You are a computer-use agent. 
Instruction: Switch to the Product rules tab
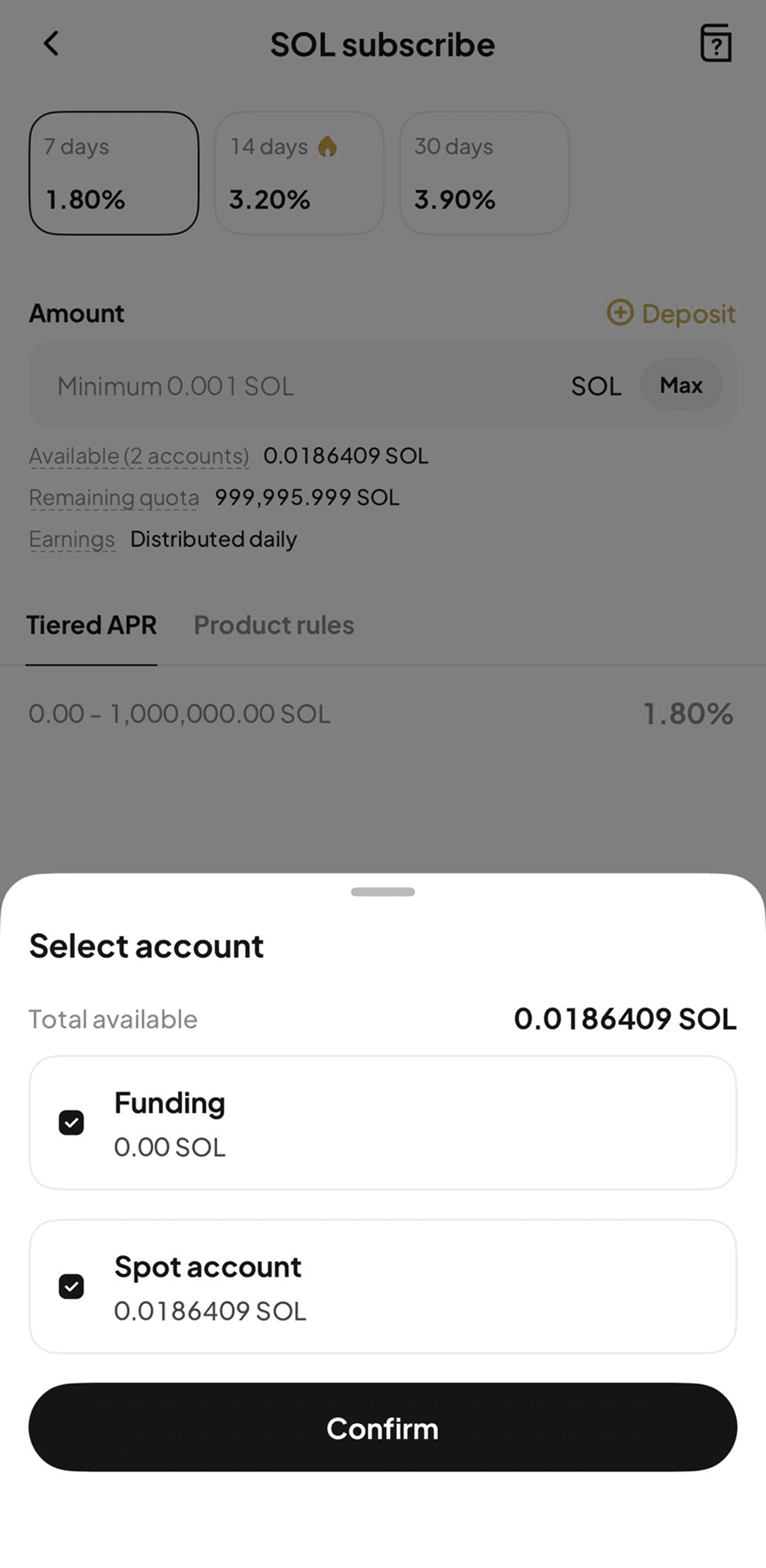pyautogui.click(x=274, y=625)
